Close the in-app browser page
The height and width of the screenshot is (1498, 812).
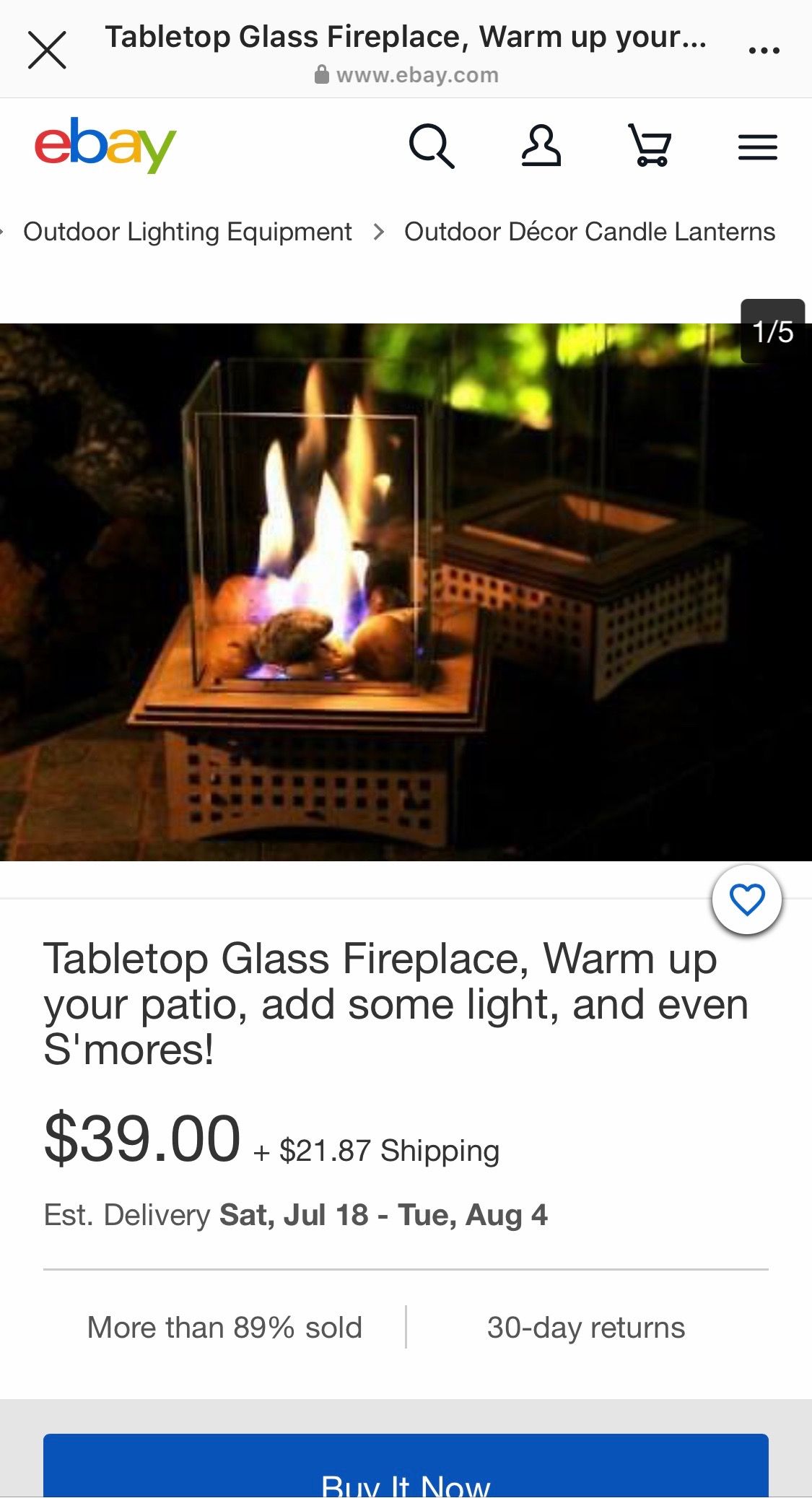click(x=47, y=50)
